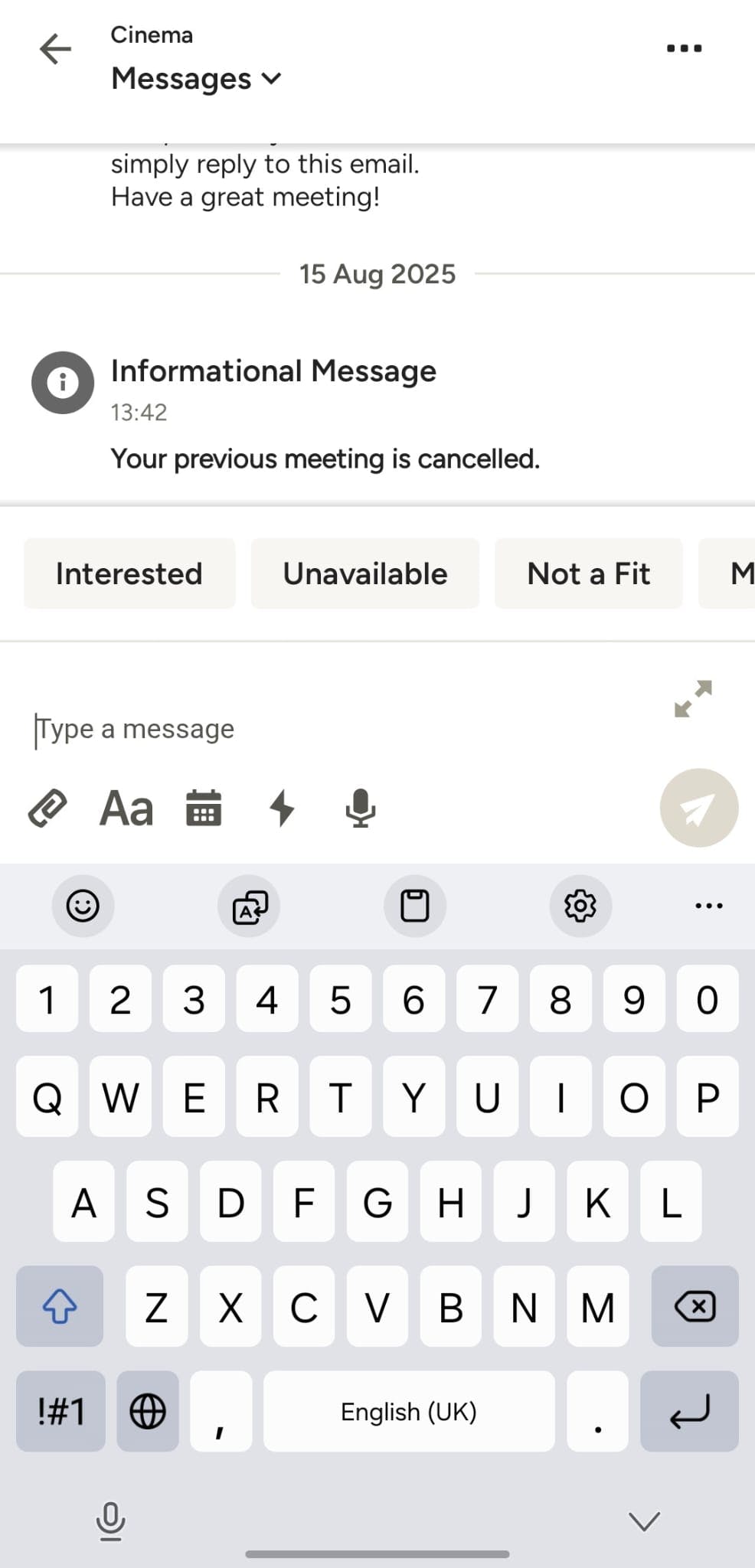Open the three-dot overflow menu

pos(684,49)
